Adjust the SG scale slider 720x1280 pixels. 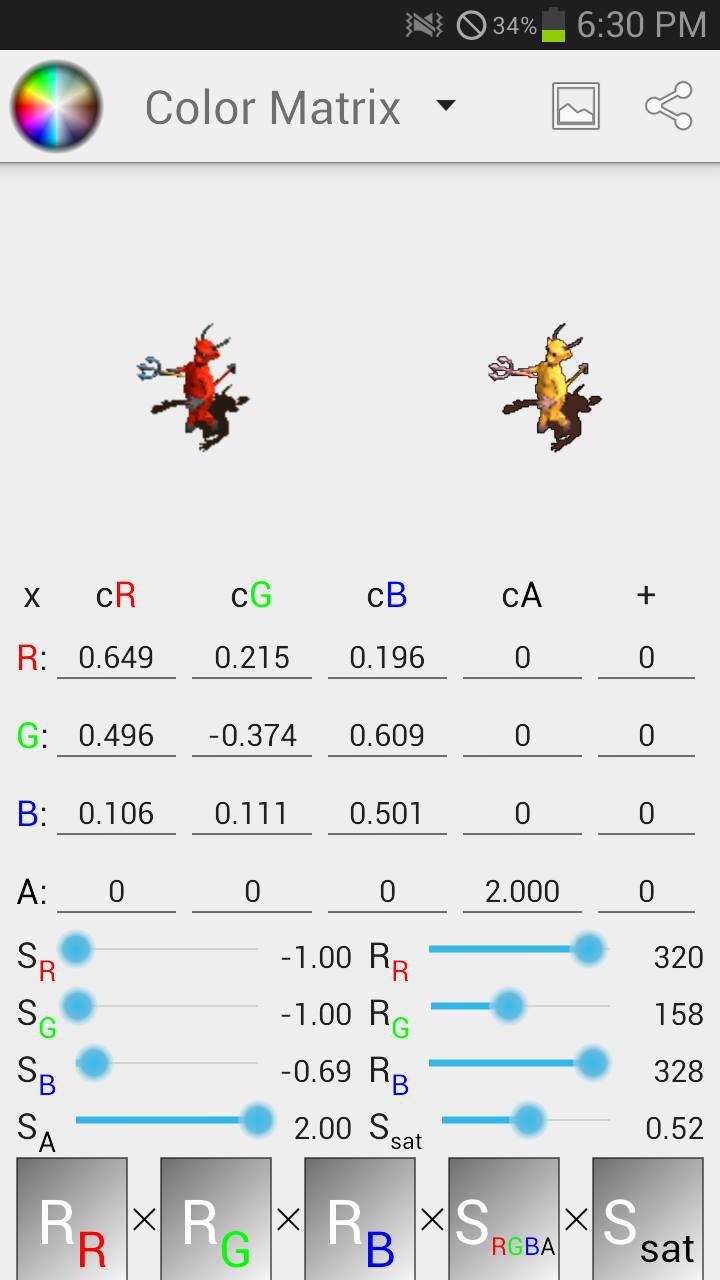click(78, 1006)
